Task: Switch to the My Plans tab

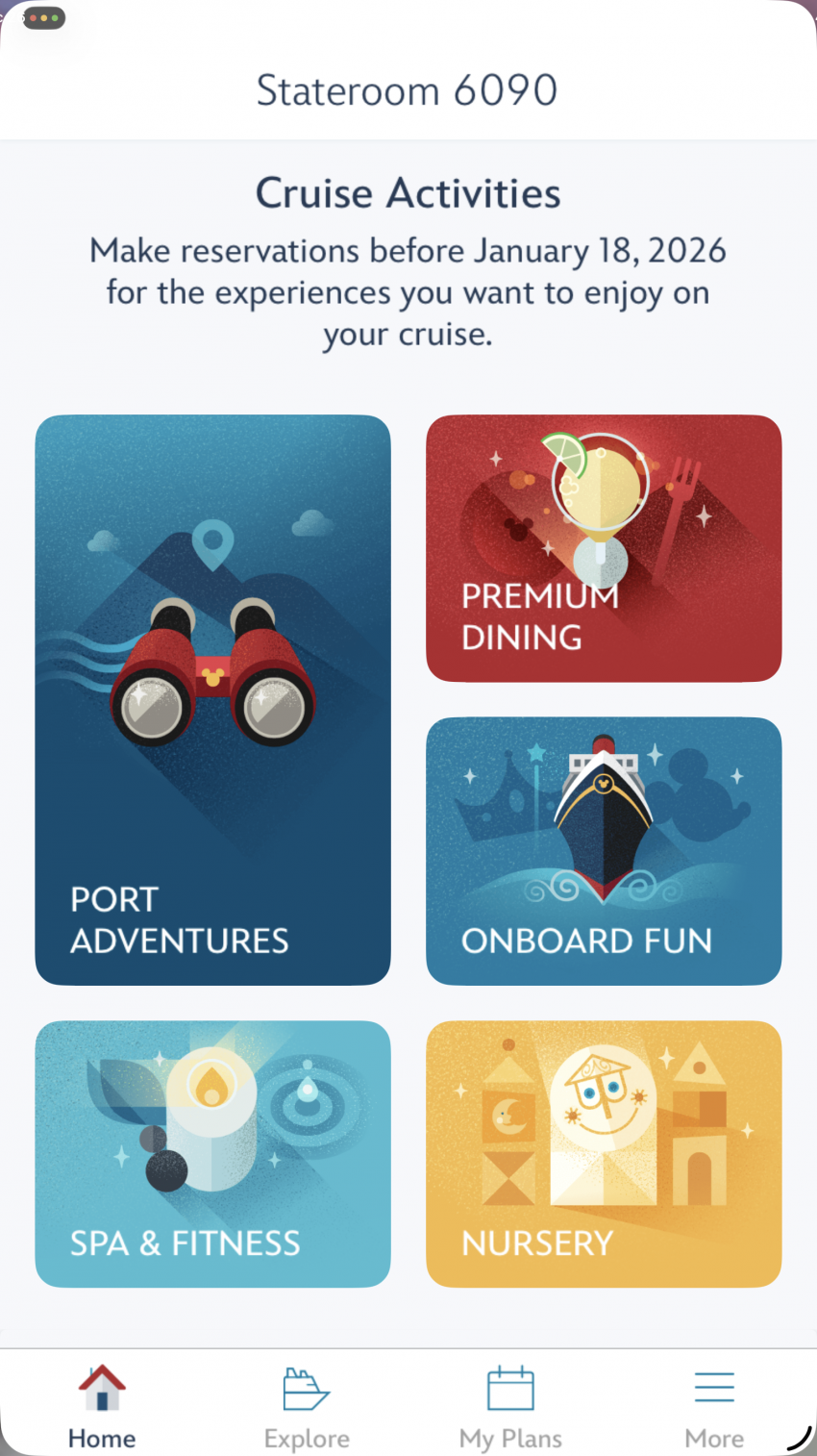Action: click(x=509, y=1404)
